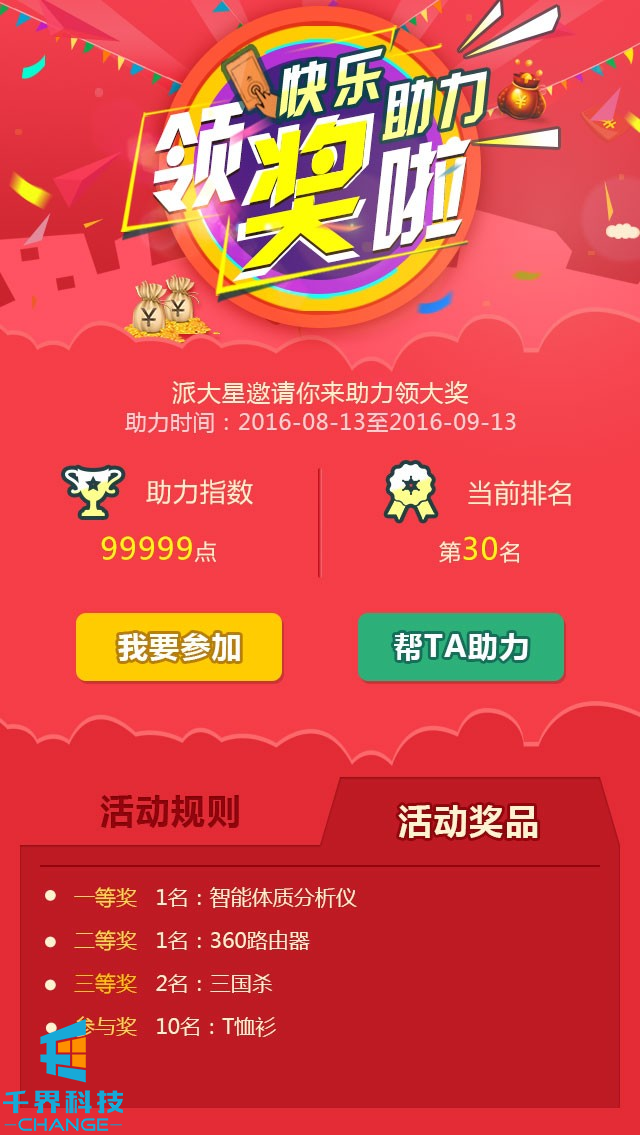This screenshot has width=640, height=1135.
Task: Switch to the 活动规则 tab
Action: 170,812
